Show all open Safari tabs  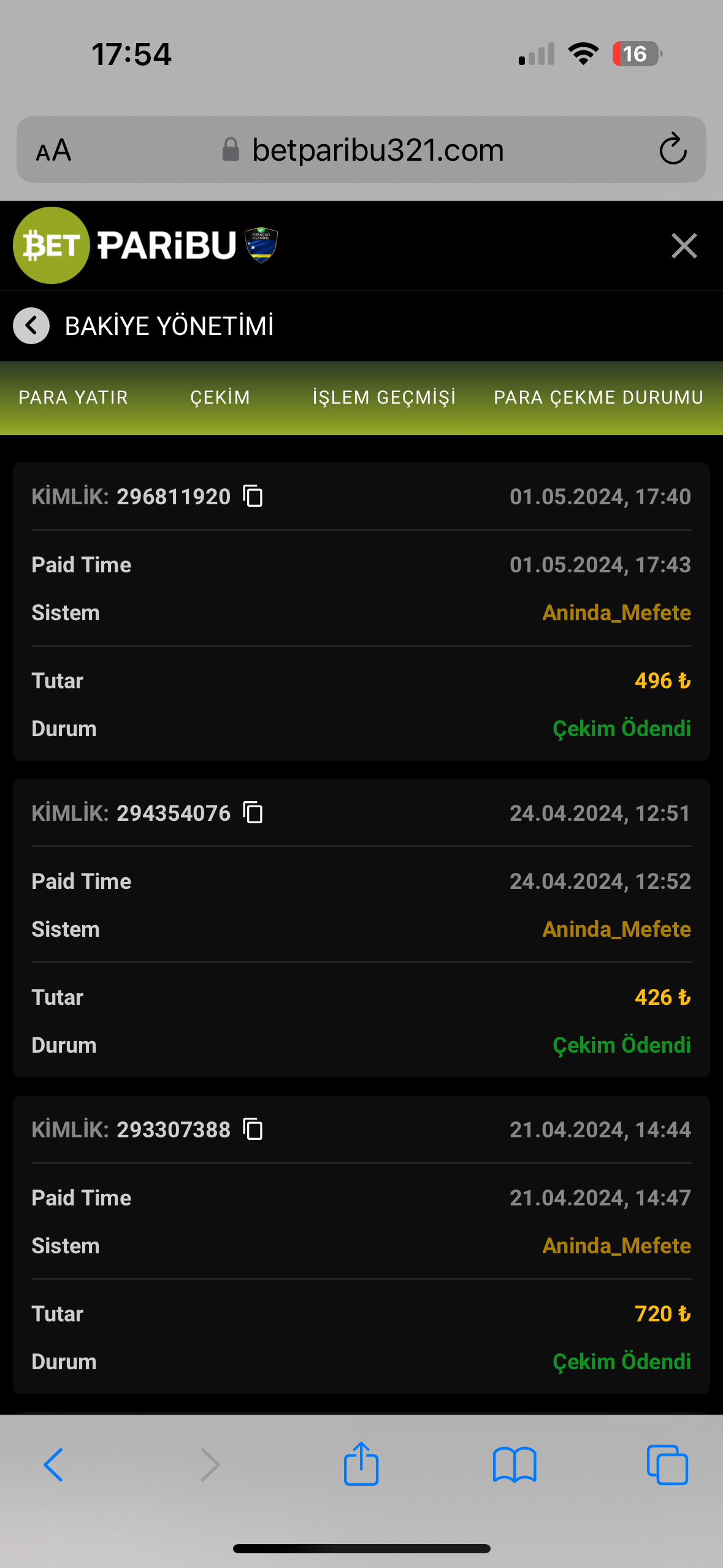point(667,1465)
